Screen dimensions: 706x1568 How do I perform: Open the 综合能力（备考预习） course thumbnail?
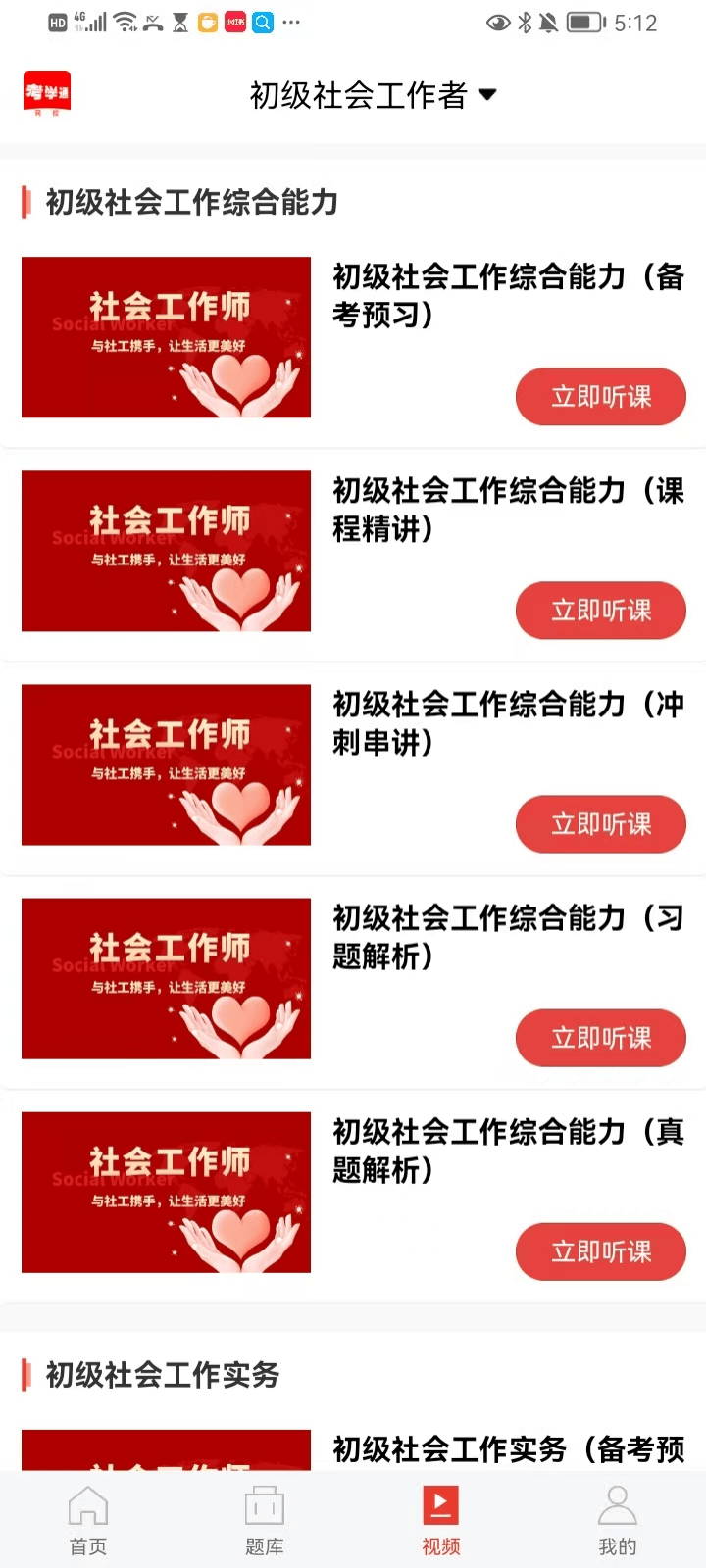point(166,337)
